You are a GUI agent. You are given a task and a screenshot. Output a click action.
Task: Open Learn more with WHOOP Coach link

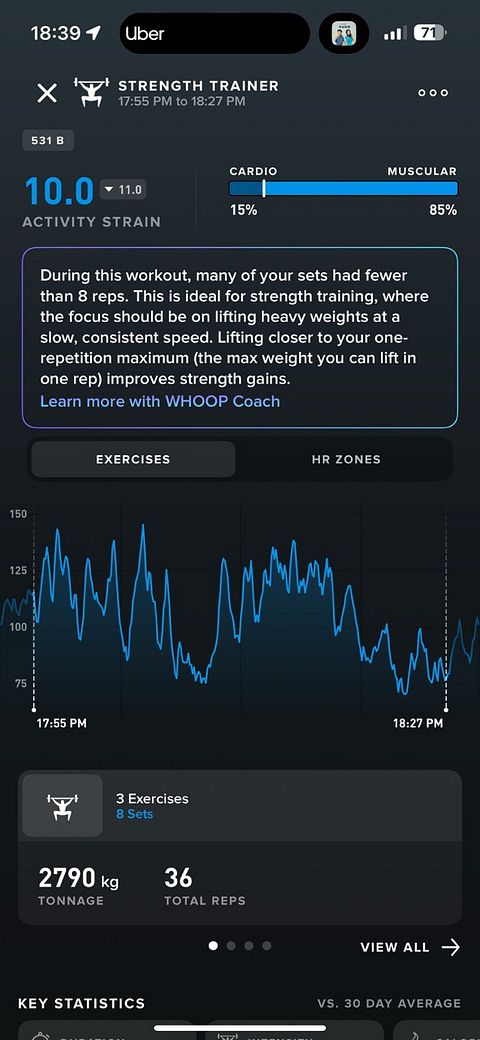[x=160, y=401]
